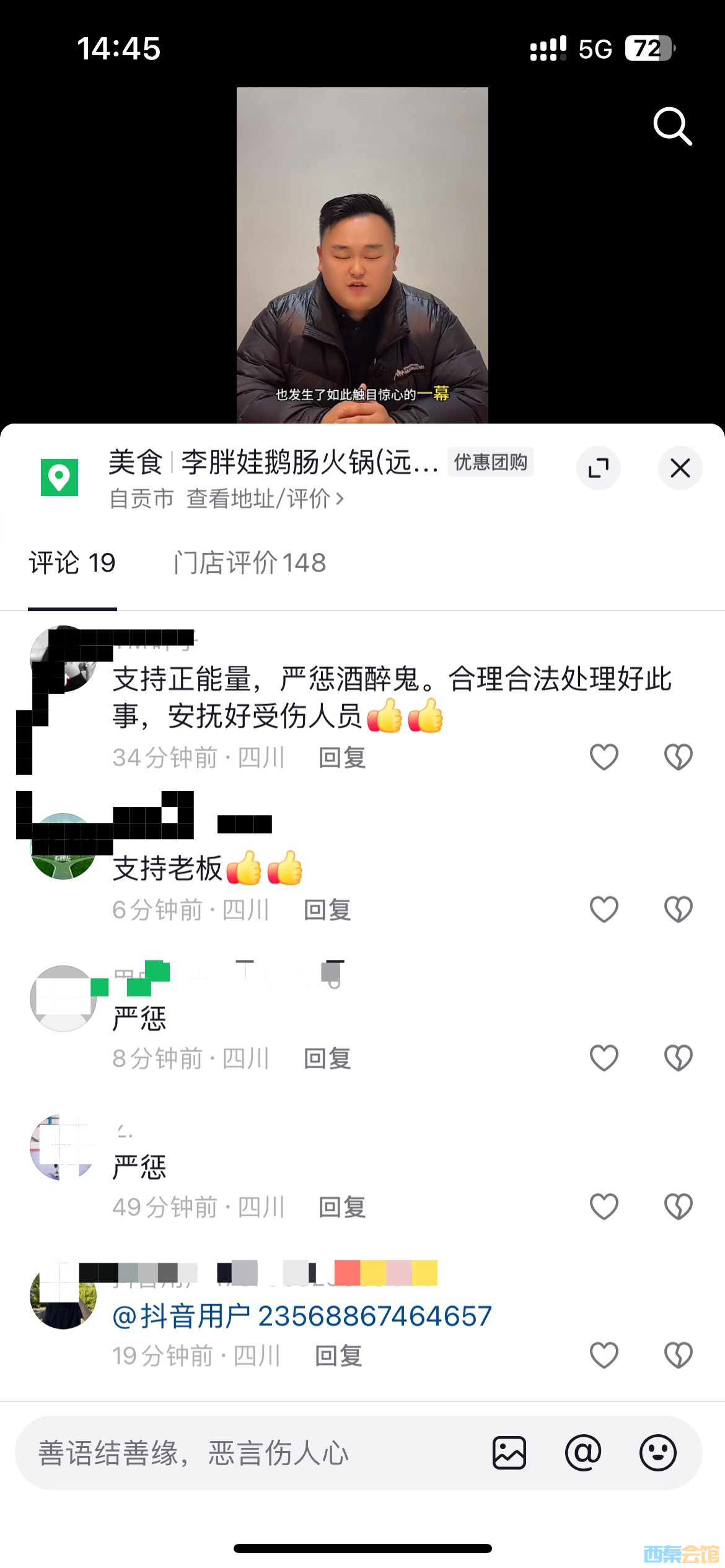725x1568 pixels.
Task: Open the emoji picker
Action: (x=657, y=1453)
